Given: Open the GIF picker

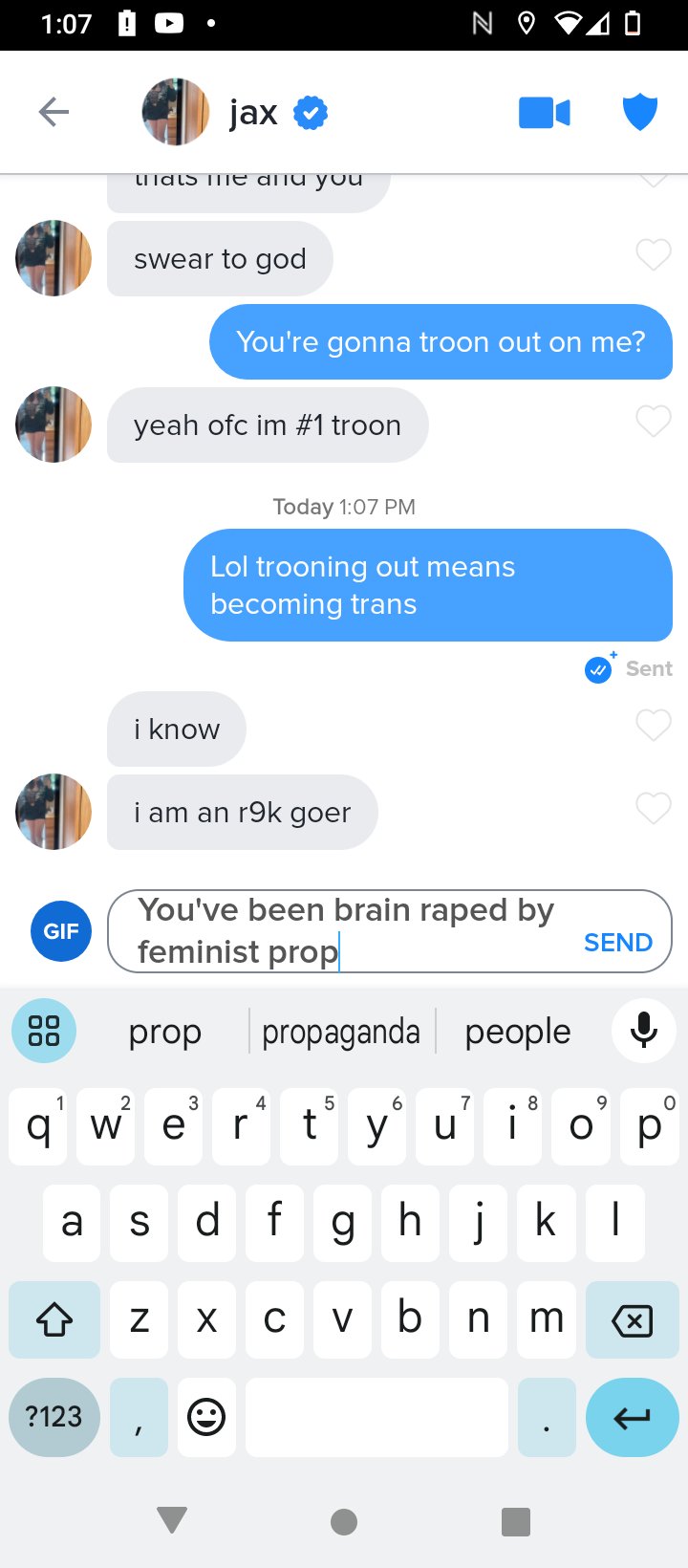Looking at the screenshot, I should click(x=61, y=931).
